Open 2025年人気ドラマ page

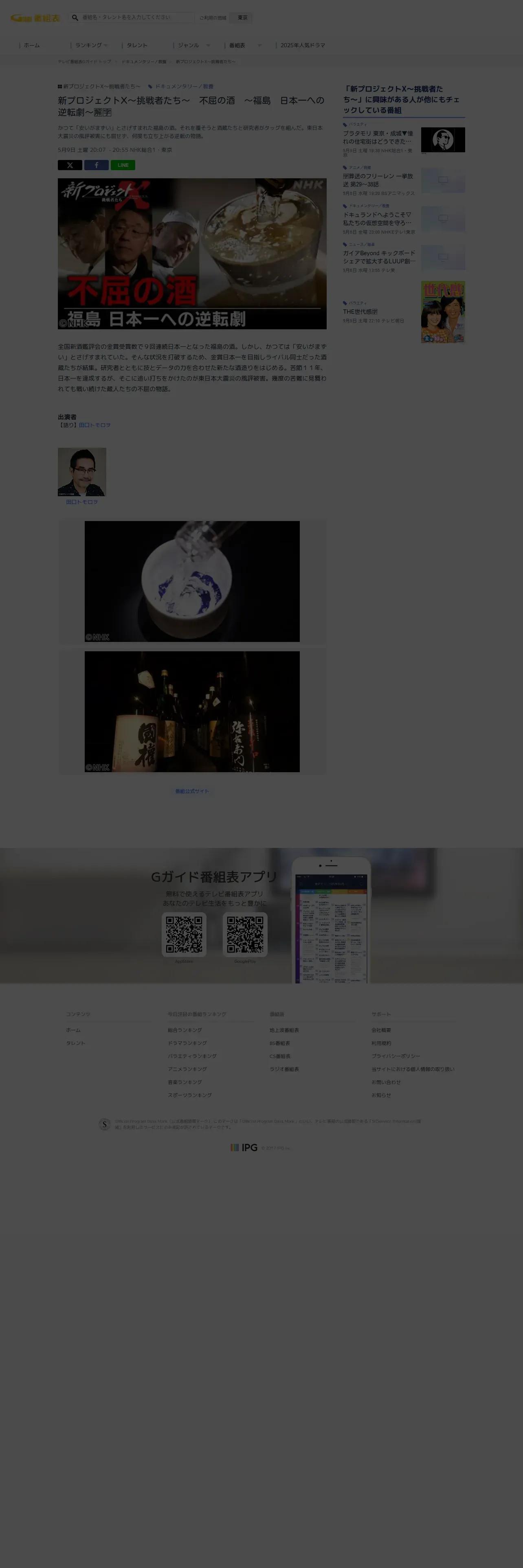[x=303, y=45]
